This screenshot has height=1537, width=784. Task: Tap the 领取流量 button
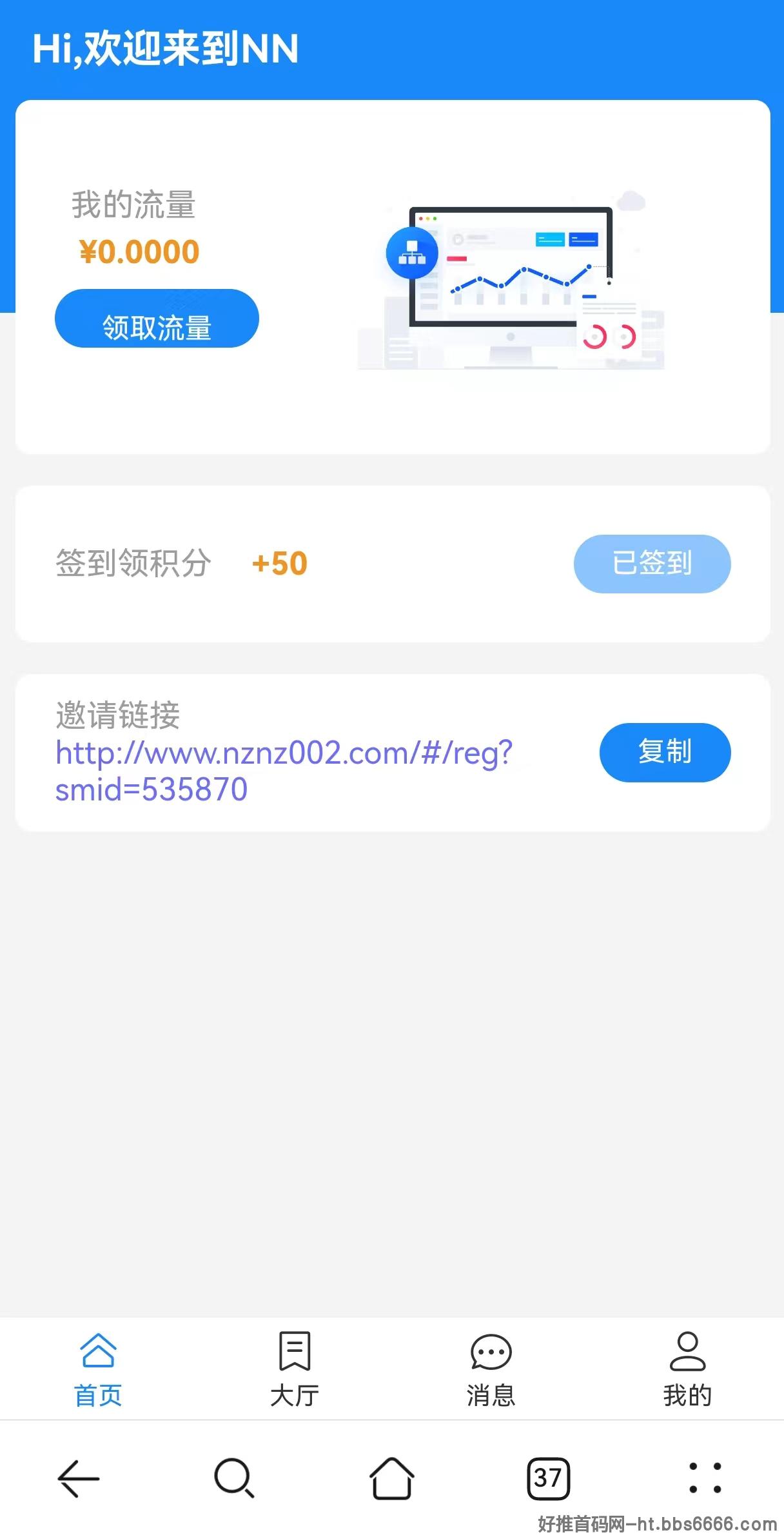[x=157, y=319]
